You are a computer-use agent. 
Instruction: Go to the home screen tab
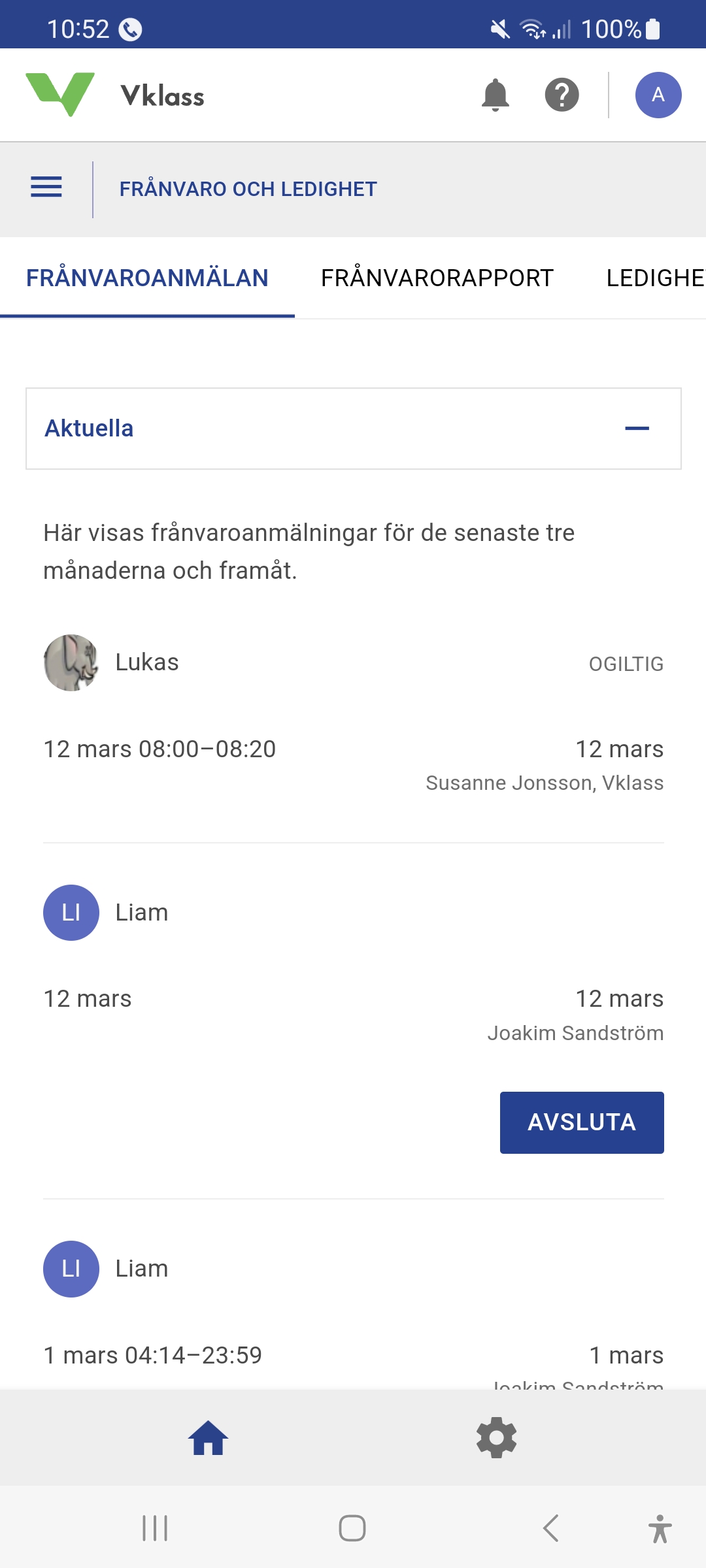coord(208,1437)
